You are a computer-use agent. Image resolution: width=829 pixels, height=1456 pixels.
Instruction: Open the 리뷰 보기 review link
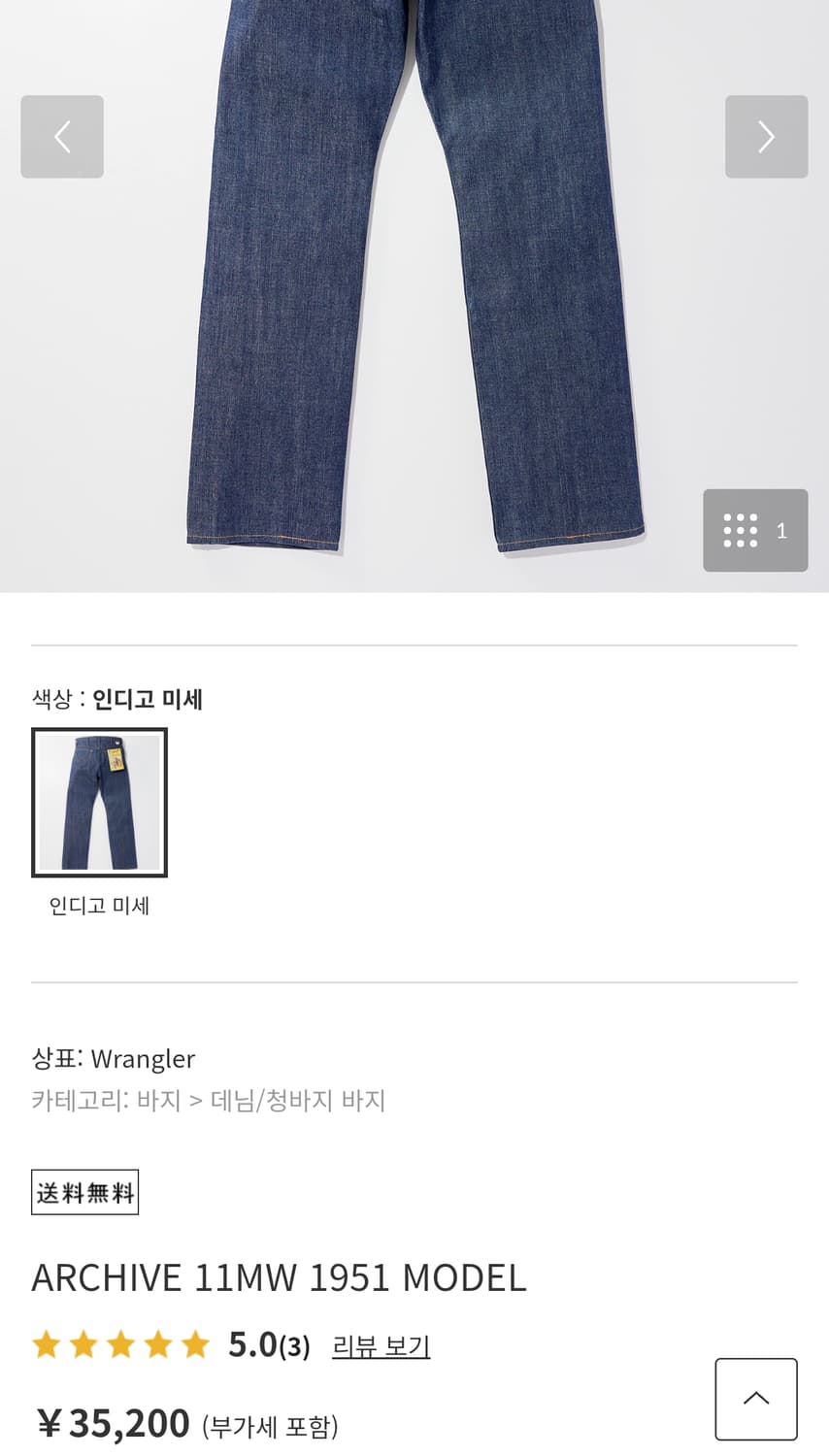(381, 1345)
